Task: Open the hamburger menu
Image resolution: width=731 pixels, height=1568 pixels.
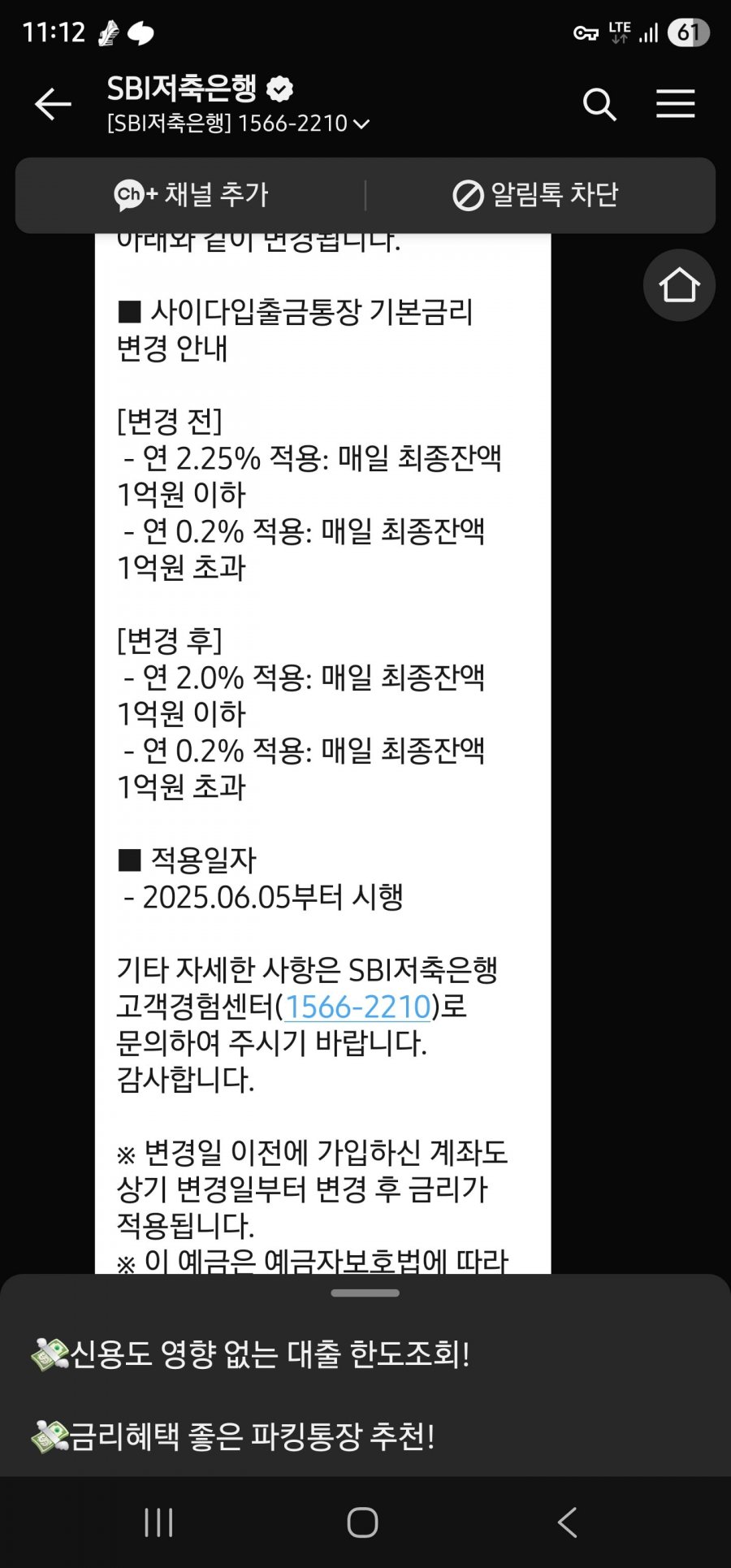Action: (675, 105)
